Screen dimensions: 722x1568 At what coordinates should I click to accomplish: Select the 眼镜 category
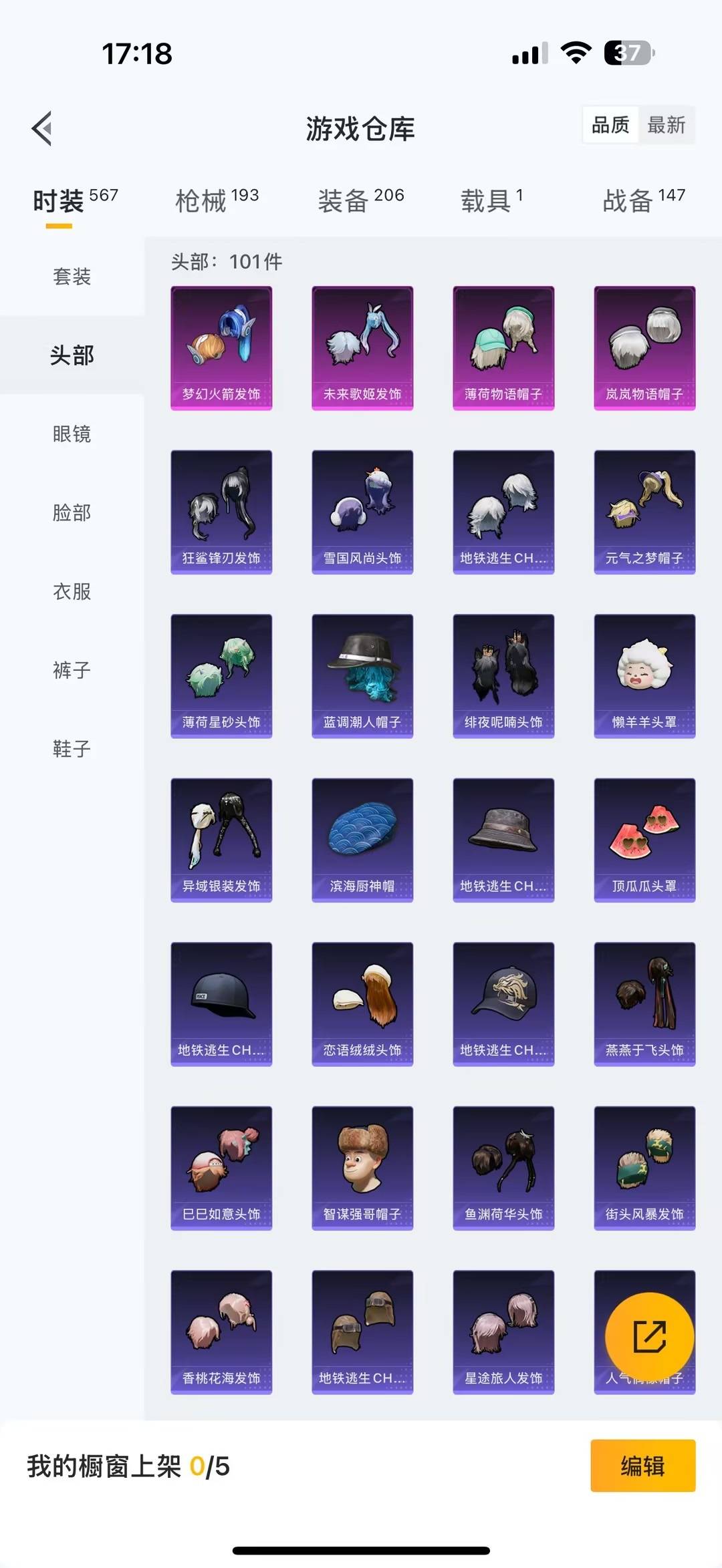(72, 434)
